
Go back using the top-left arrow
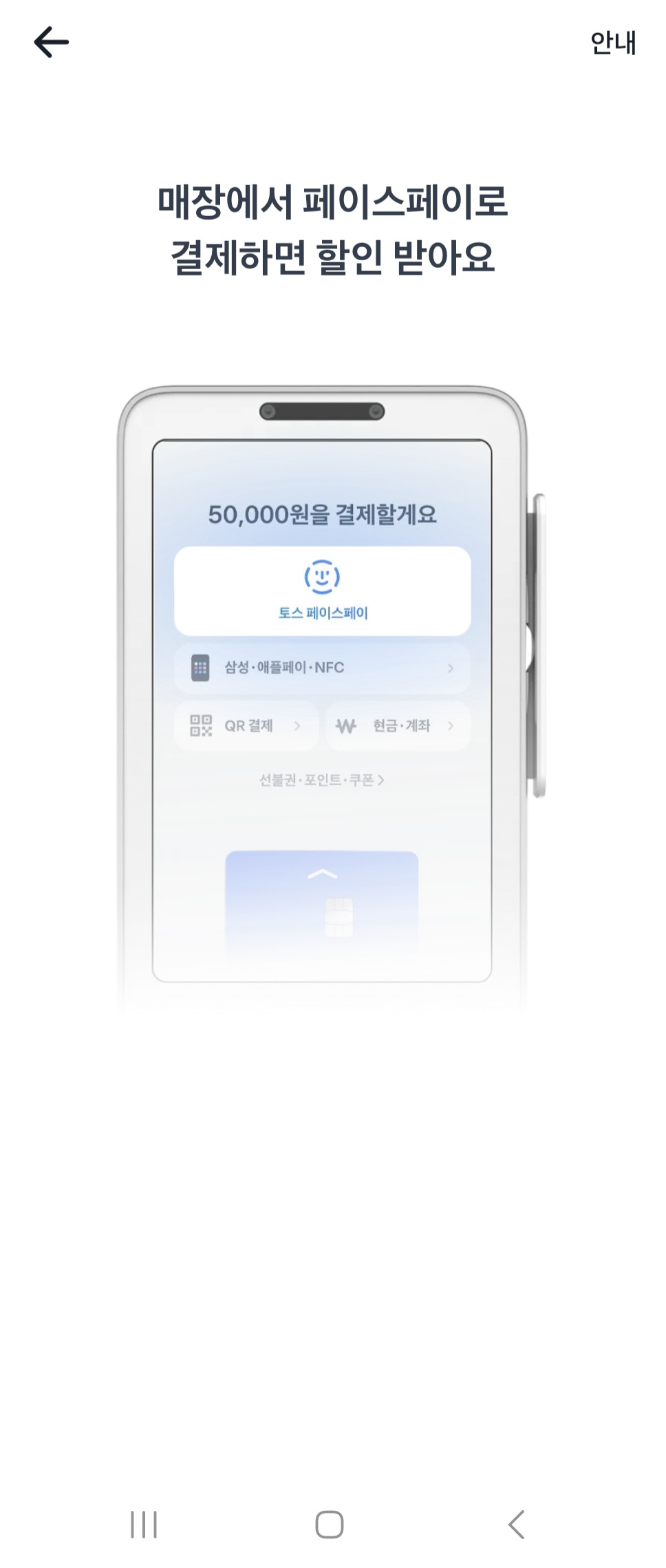click(x=52, y=43)
